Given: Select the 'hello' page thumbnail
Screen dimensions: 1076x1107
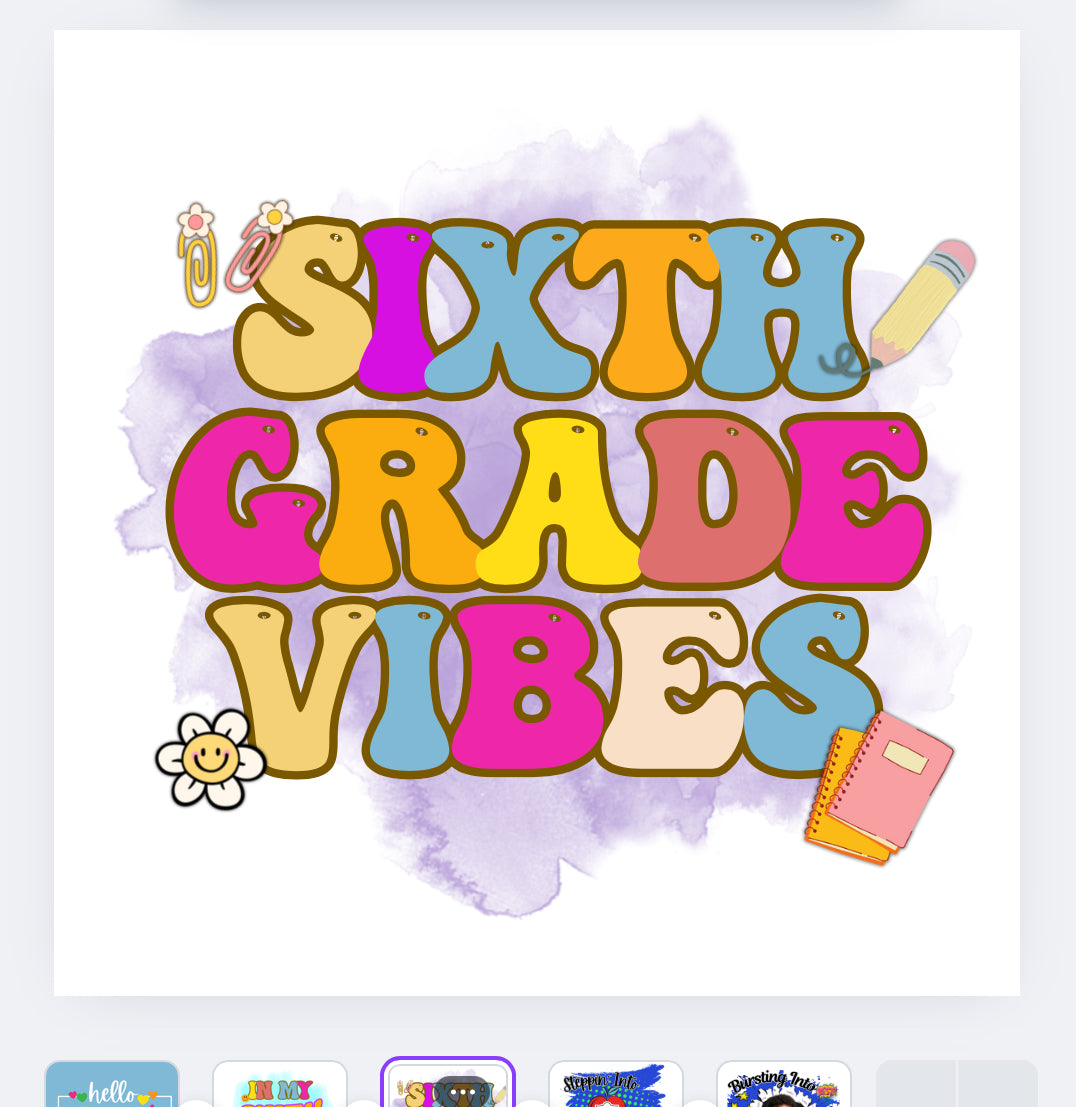Looking at the screenshot, I should point(112,1085).
